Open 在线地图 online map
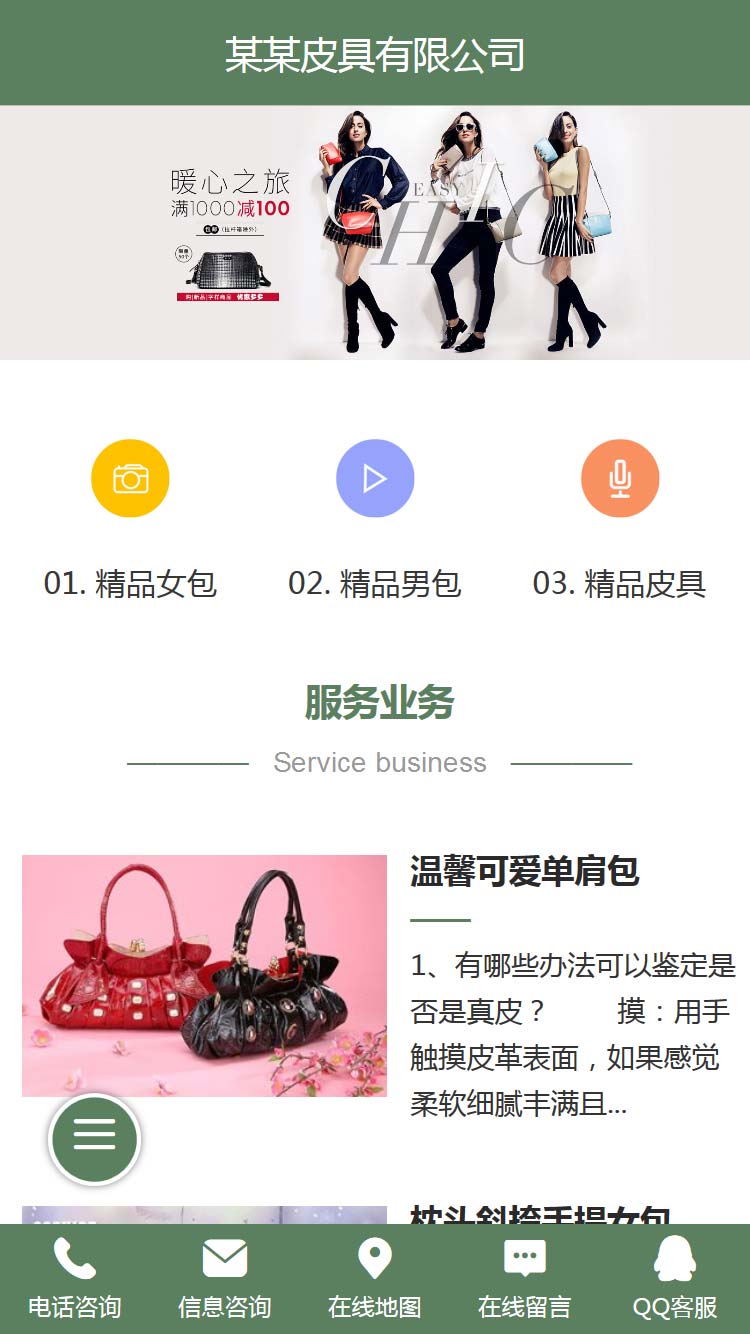The image size is (750, 1334). (375, 1279)
